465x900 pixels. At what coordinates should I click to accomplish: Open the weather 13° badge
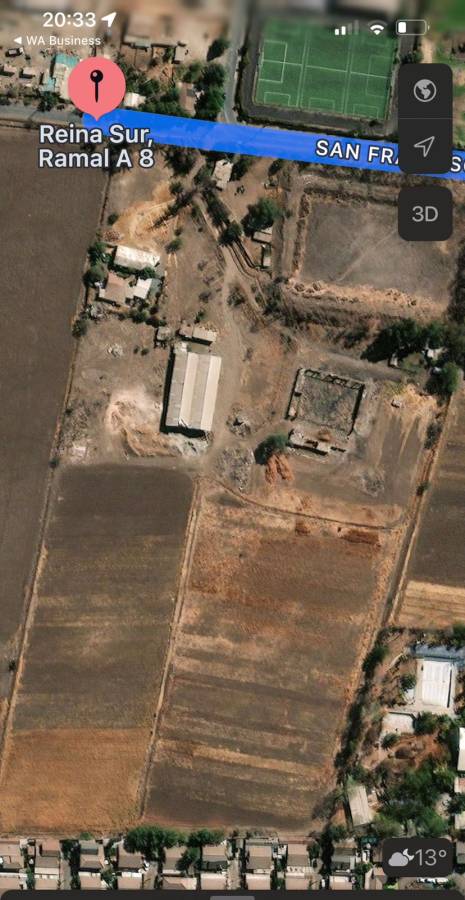pos(417,858)
